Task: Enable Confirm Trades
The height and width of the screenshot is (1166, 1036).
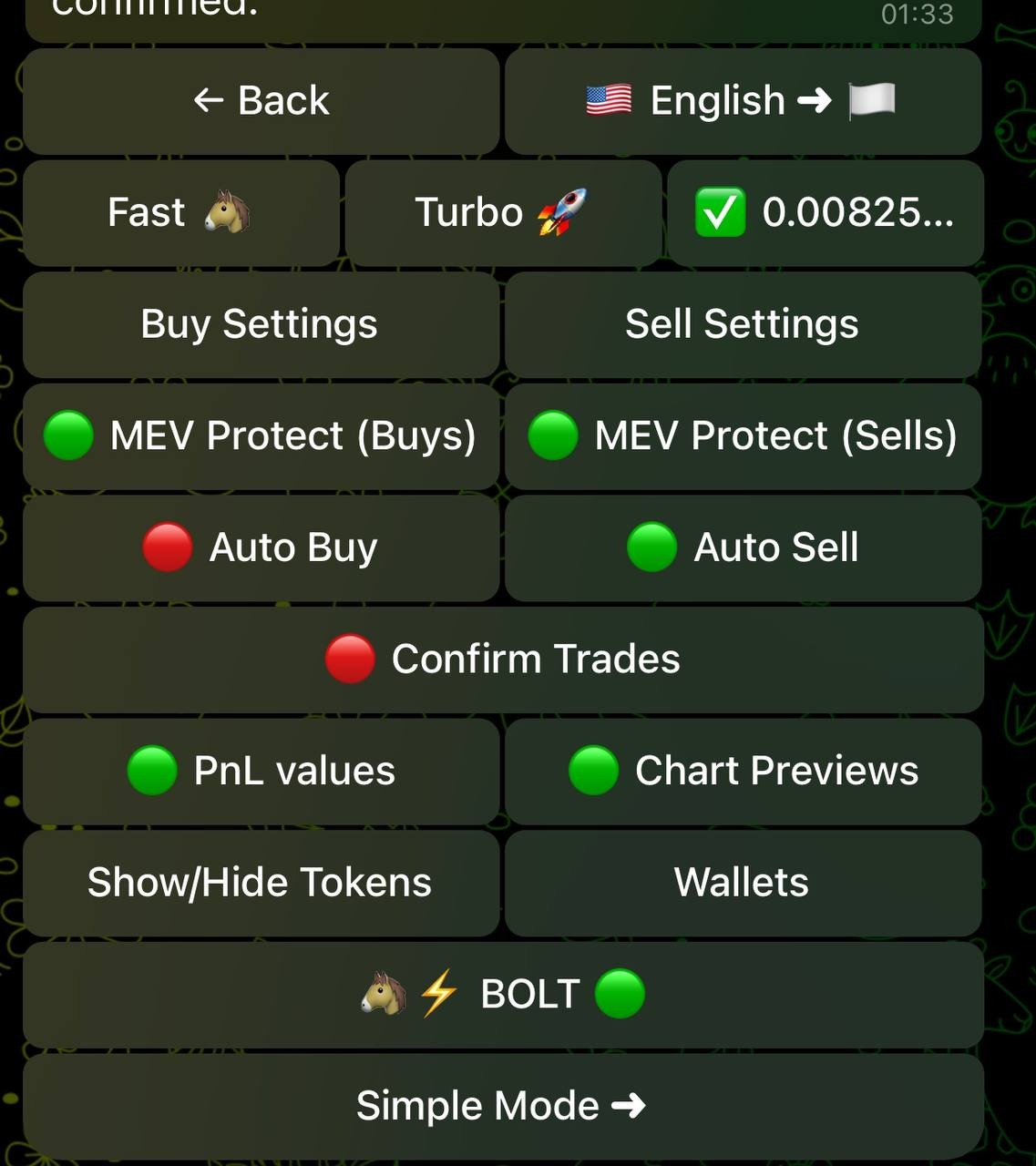Action: pos(503,660)
